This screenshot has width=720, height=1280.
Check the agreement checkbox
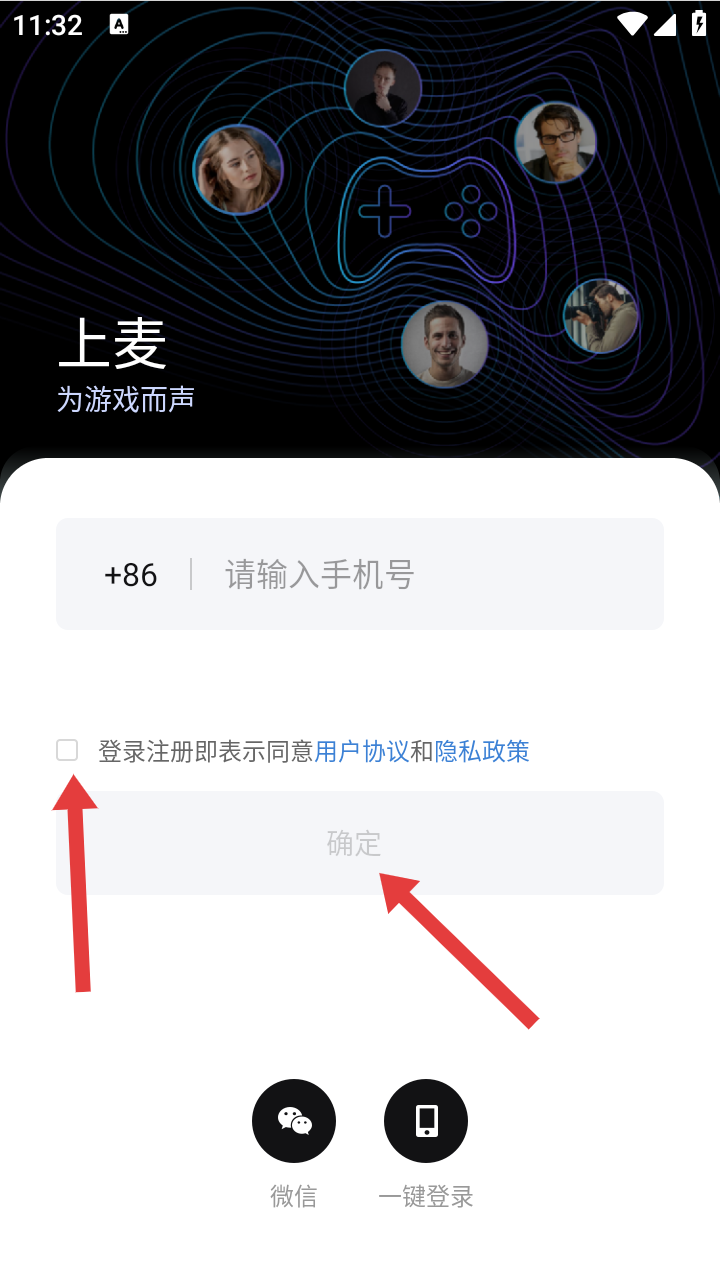coord(67,750)
